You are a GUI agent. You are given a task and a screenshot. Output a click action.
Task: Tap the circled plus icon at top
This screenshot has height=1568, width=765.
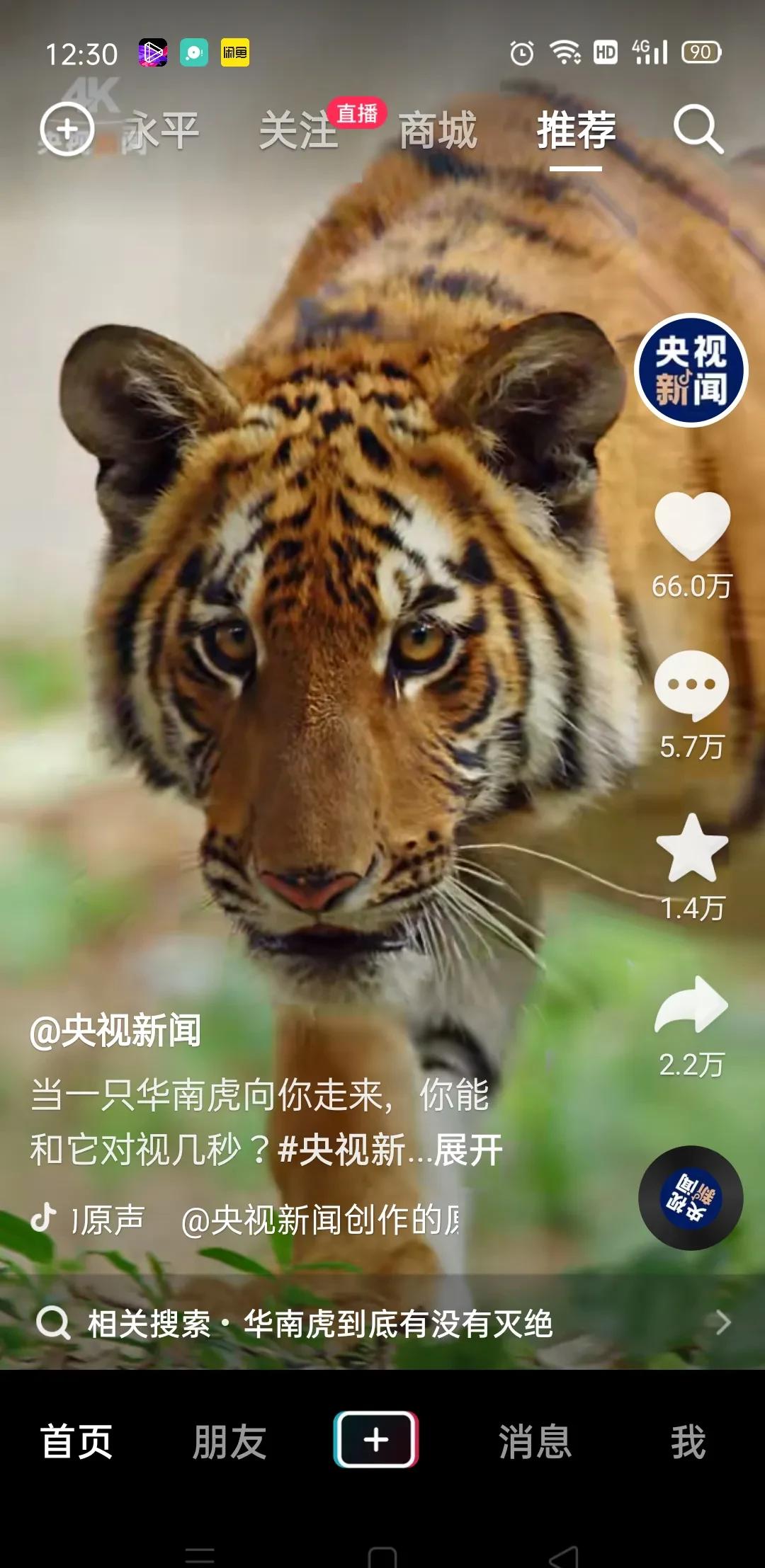coord(67,130)
